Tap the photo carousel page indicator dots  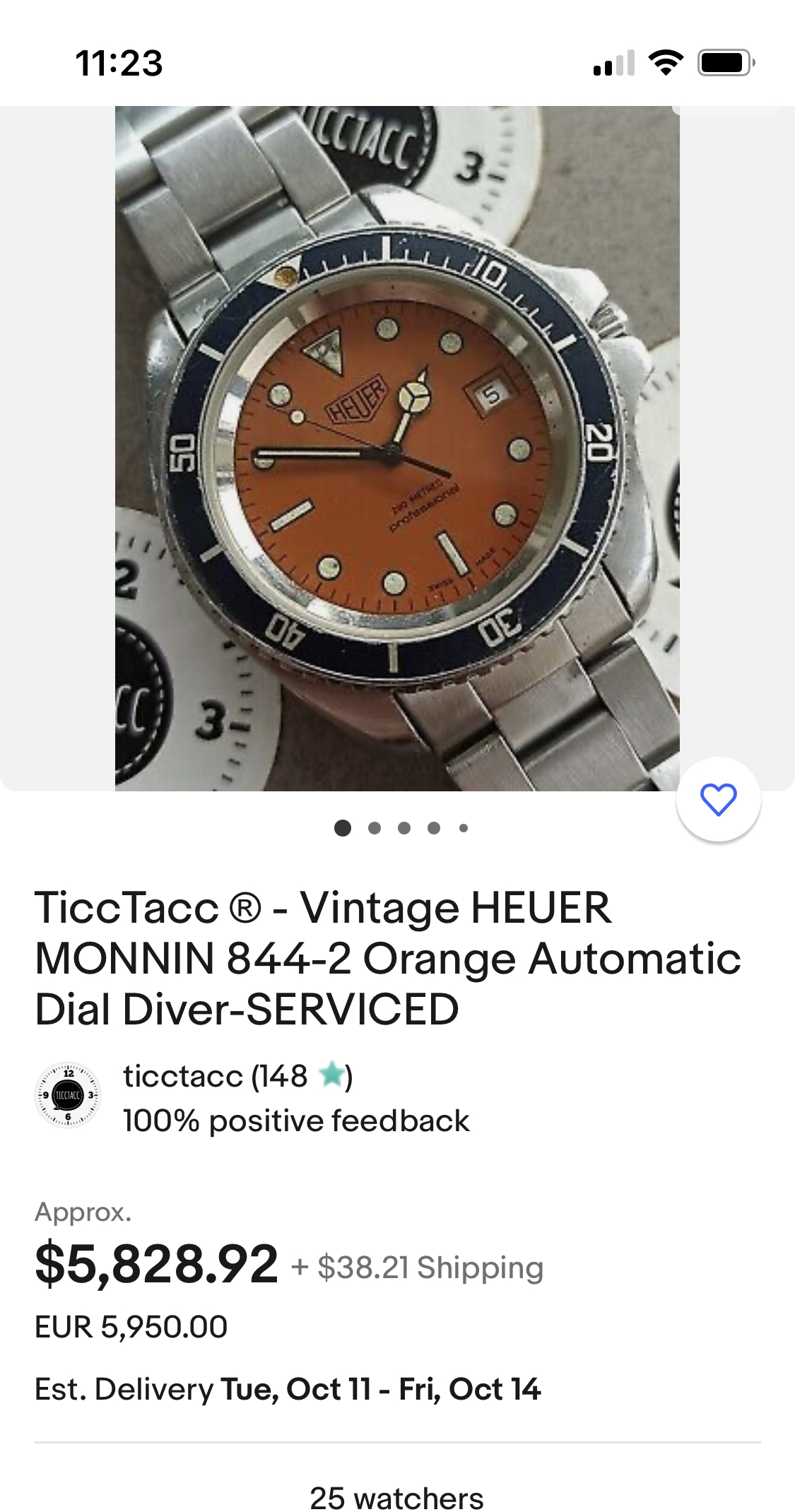[401, 828]
